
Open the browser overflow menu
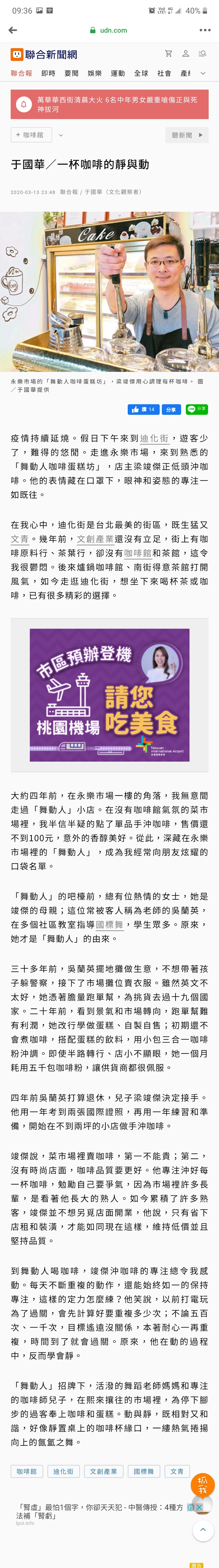tap(204, 30)
